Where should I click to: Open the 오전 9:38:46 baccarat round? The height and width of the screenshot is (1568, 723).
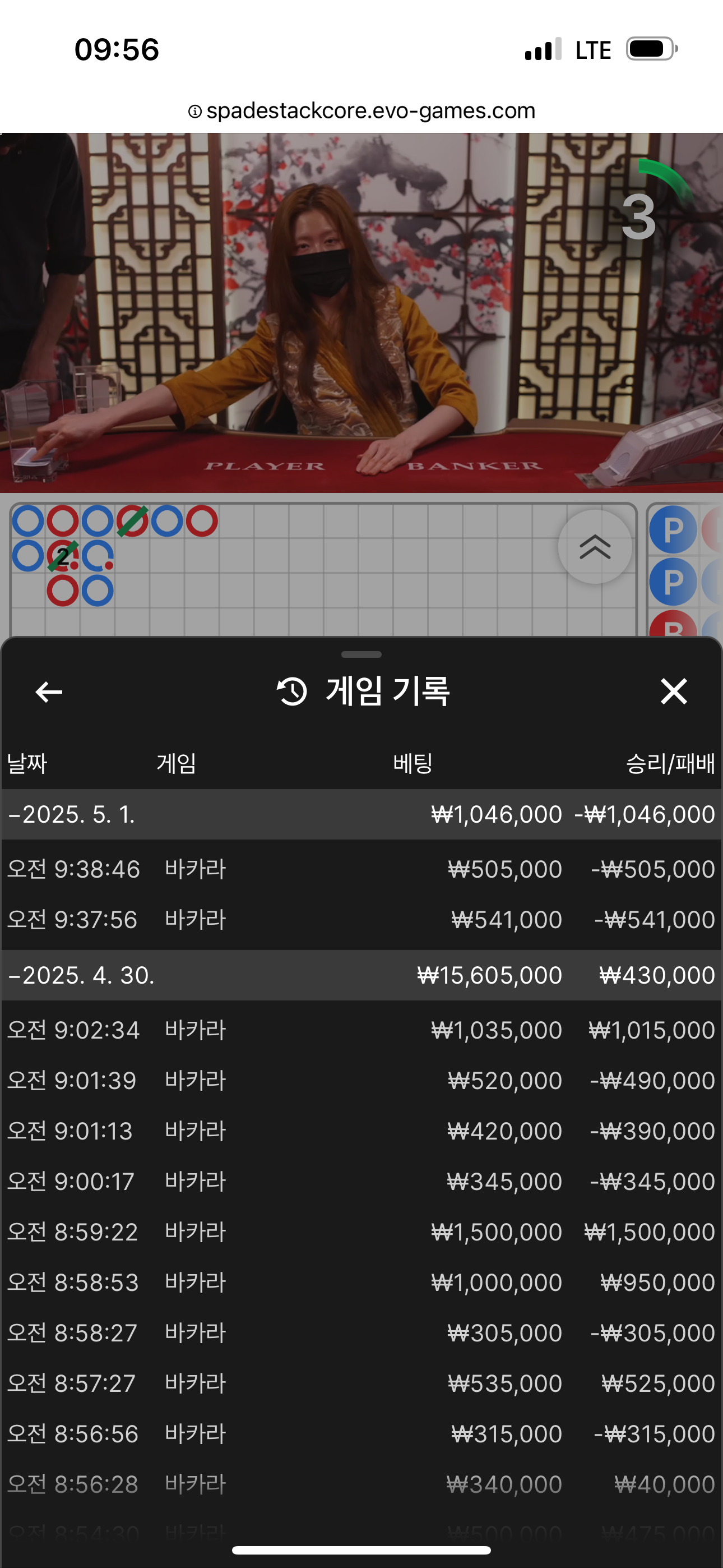(361, 869)
